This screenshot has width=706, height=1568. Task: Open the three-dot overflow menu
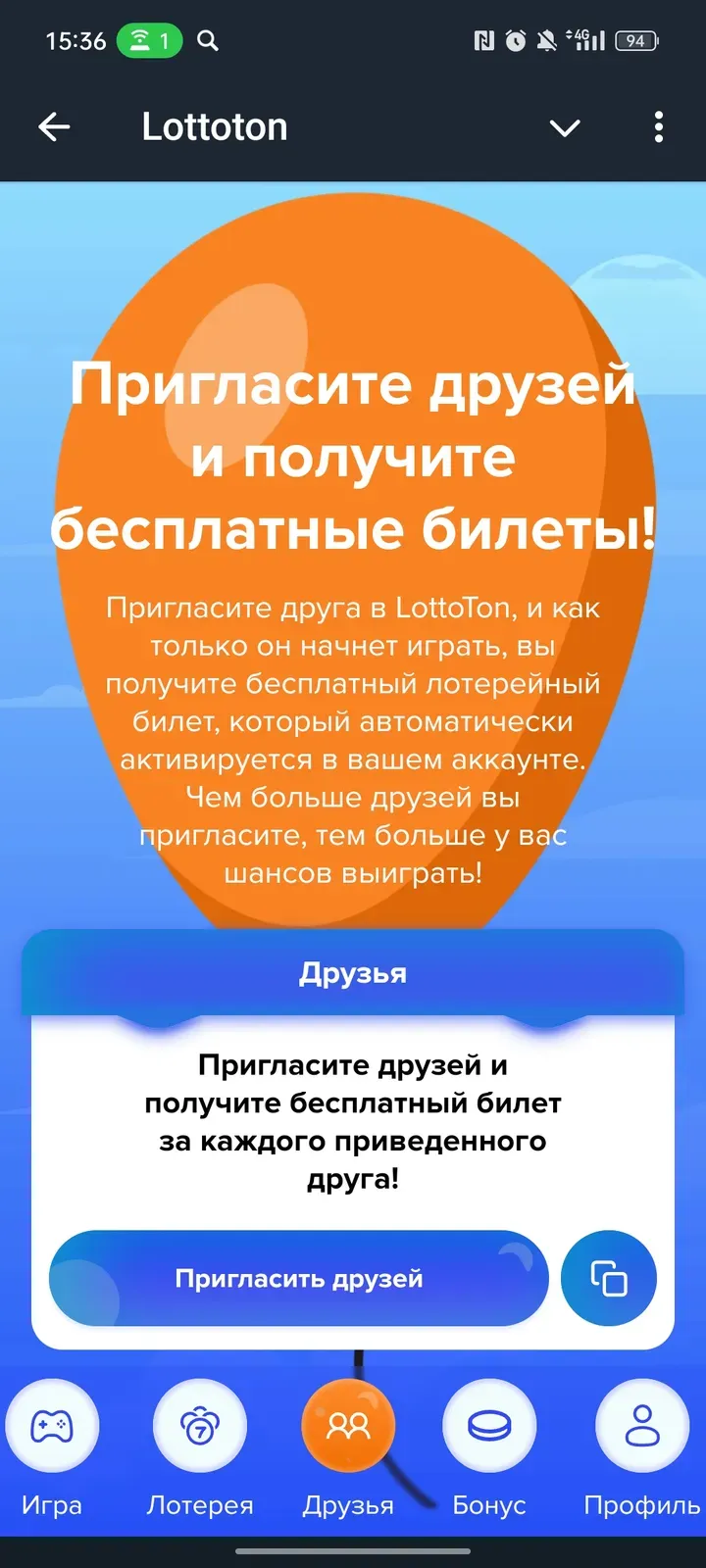(x=658, y=126)
